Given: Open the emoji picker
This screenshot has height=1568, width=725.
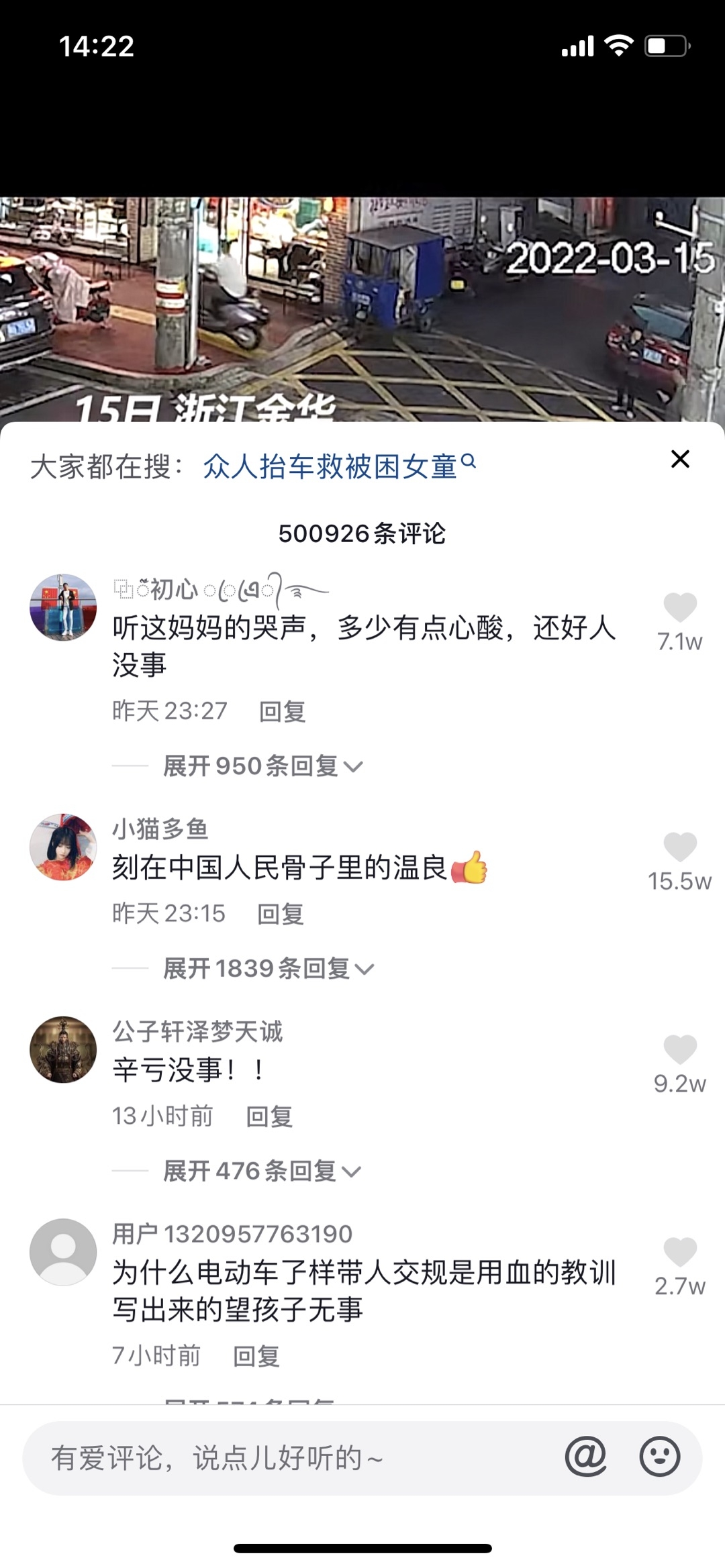Looking at the screenshot, I should (x=660, y=1457).
